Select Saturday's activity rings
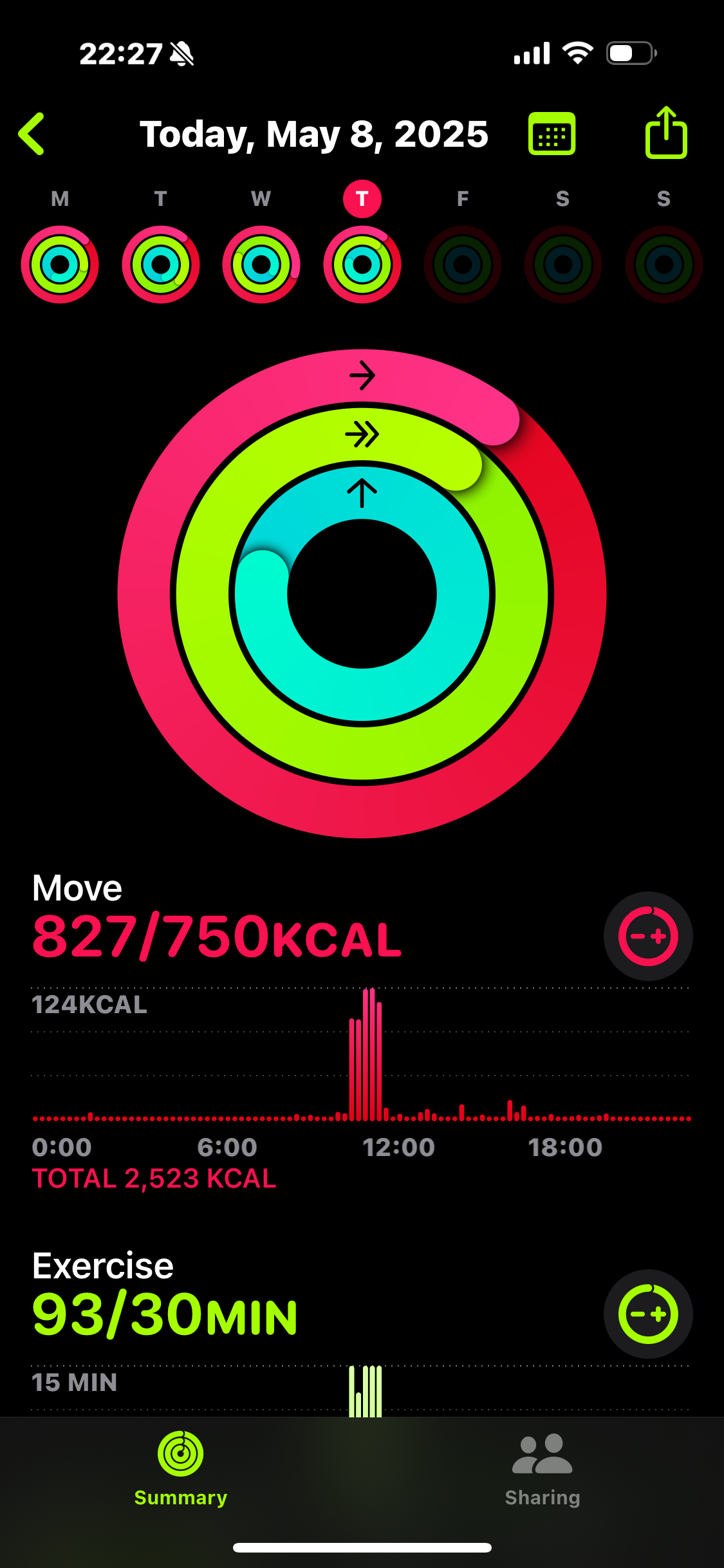This screenshot has width=724, height=1568. pyautogui.click(x=563, y=265)
